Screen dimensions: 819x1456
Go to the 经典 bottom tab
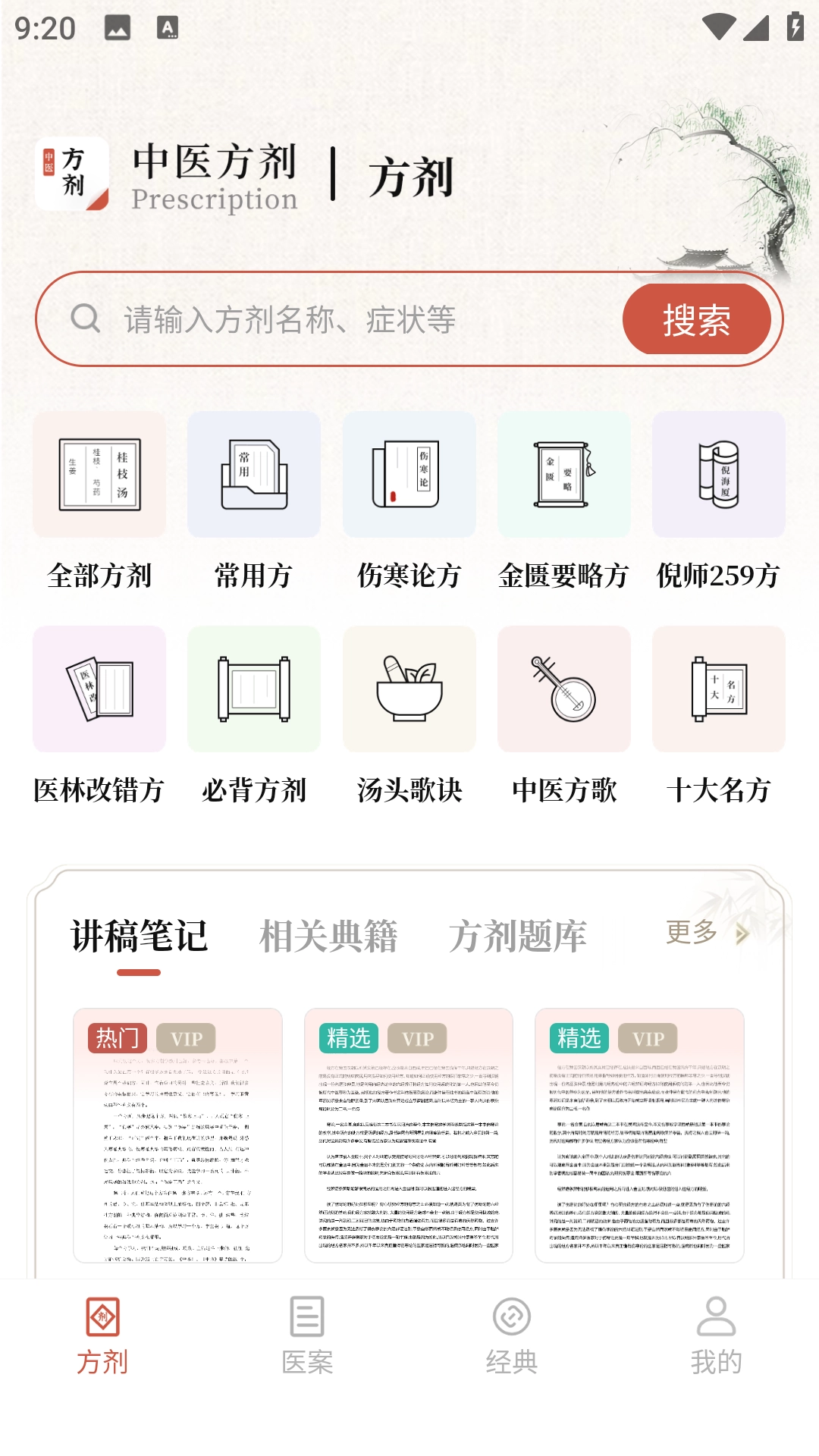(x=512, y=1335)
